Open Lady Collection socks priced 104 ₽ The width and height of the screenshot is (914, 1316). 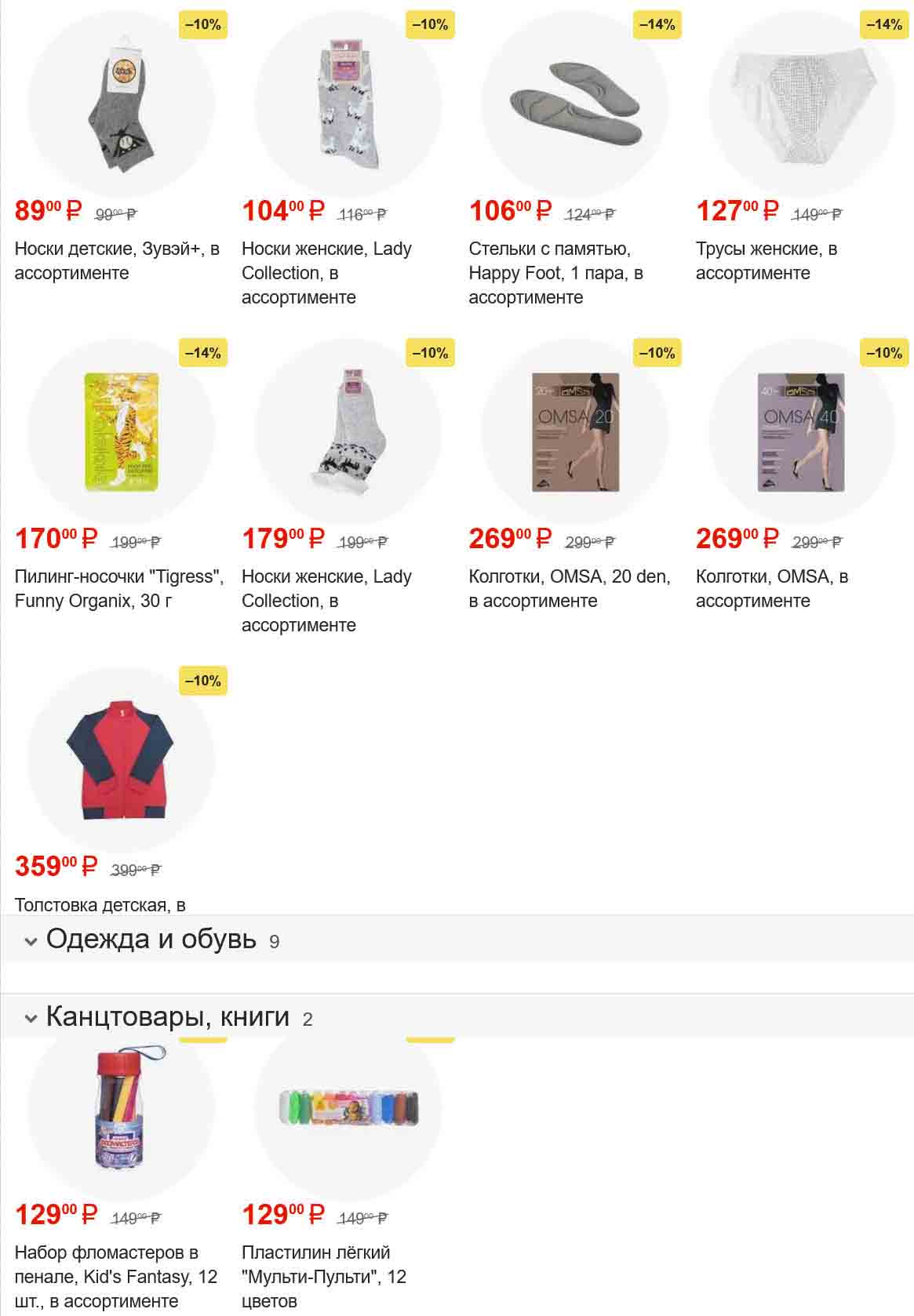tap(348, 104)
